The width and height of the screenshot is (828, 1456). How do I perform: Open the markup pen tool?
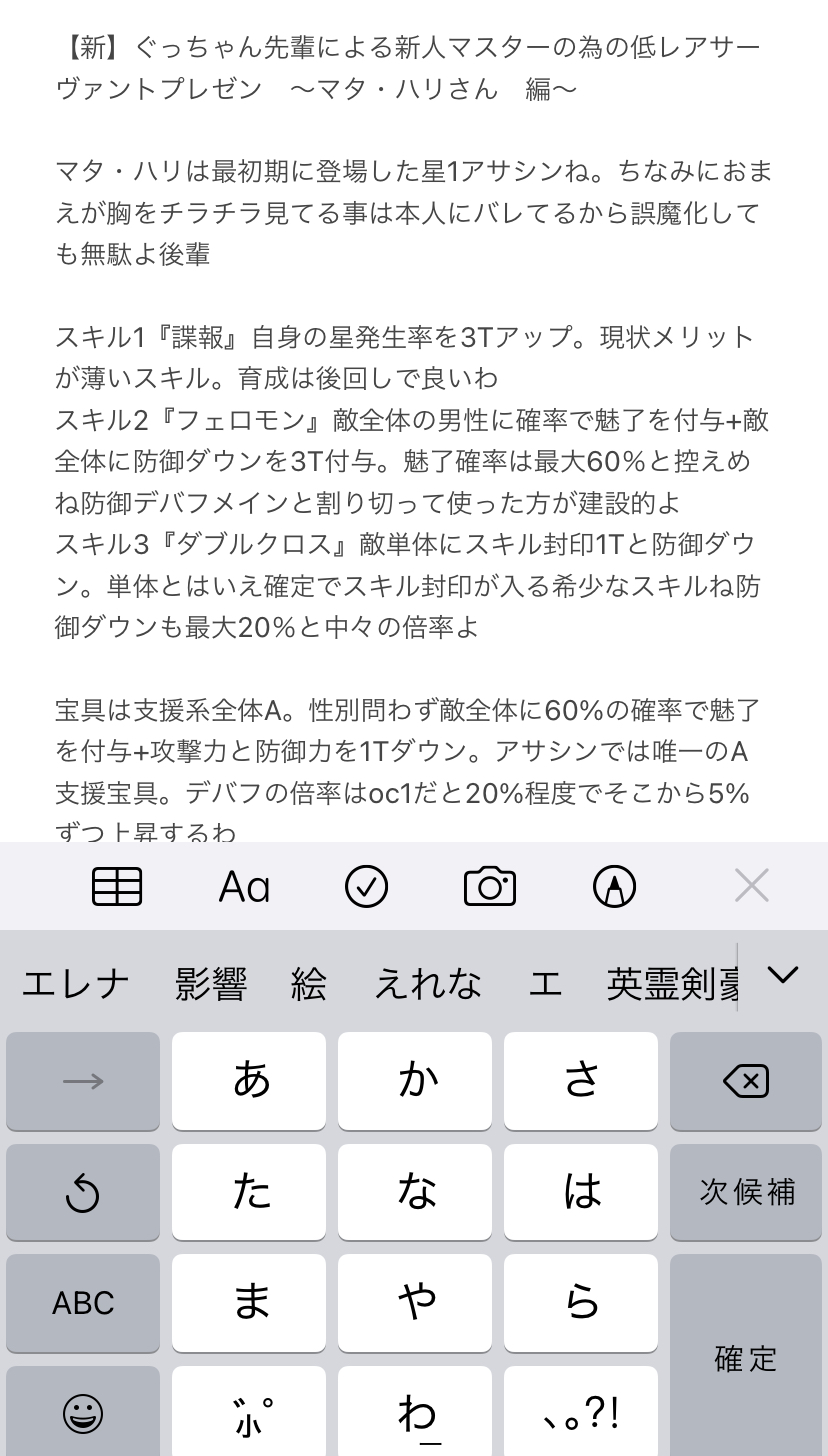pos(614,886)
